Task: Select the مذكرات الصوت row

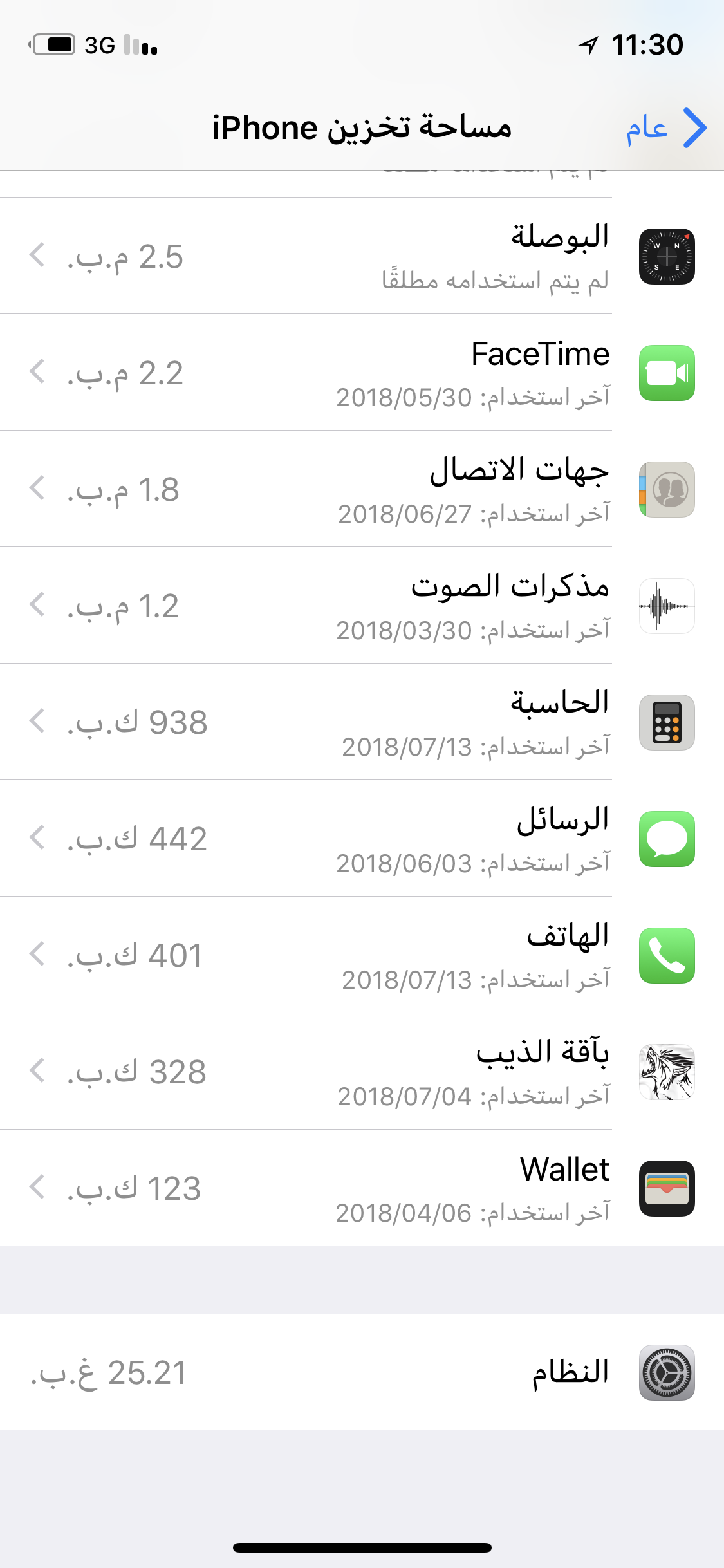Action: pos(362,606)
